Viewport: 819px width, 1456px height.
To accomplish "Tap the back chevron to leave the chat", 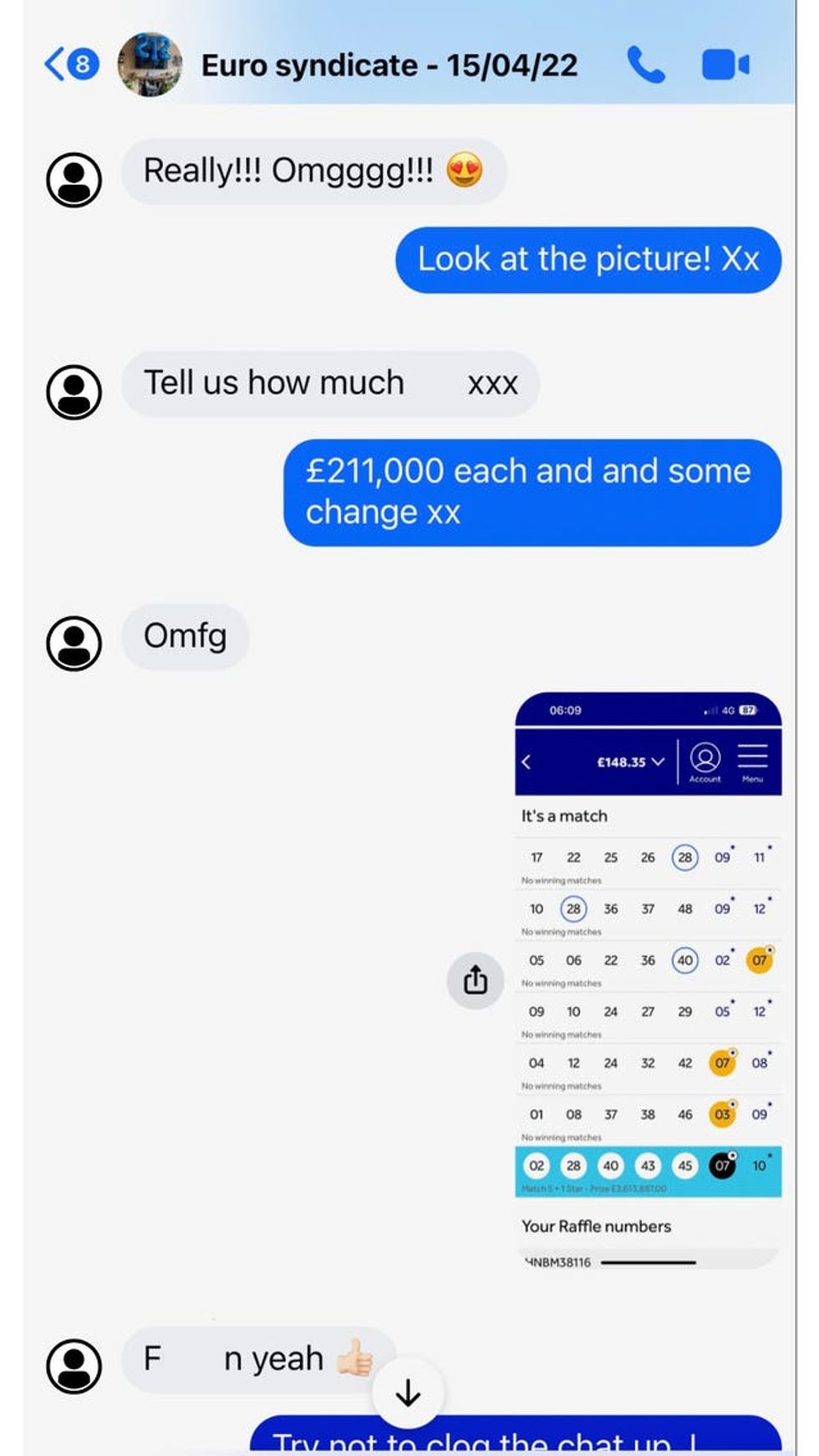I will pyautogui.click(x=57, y=64).
